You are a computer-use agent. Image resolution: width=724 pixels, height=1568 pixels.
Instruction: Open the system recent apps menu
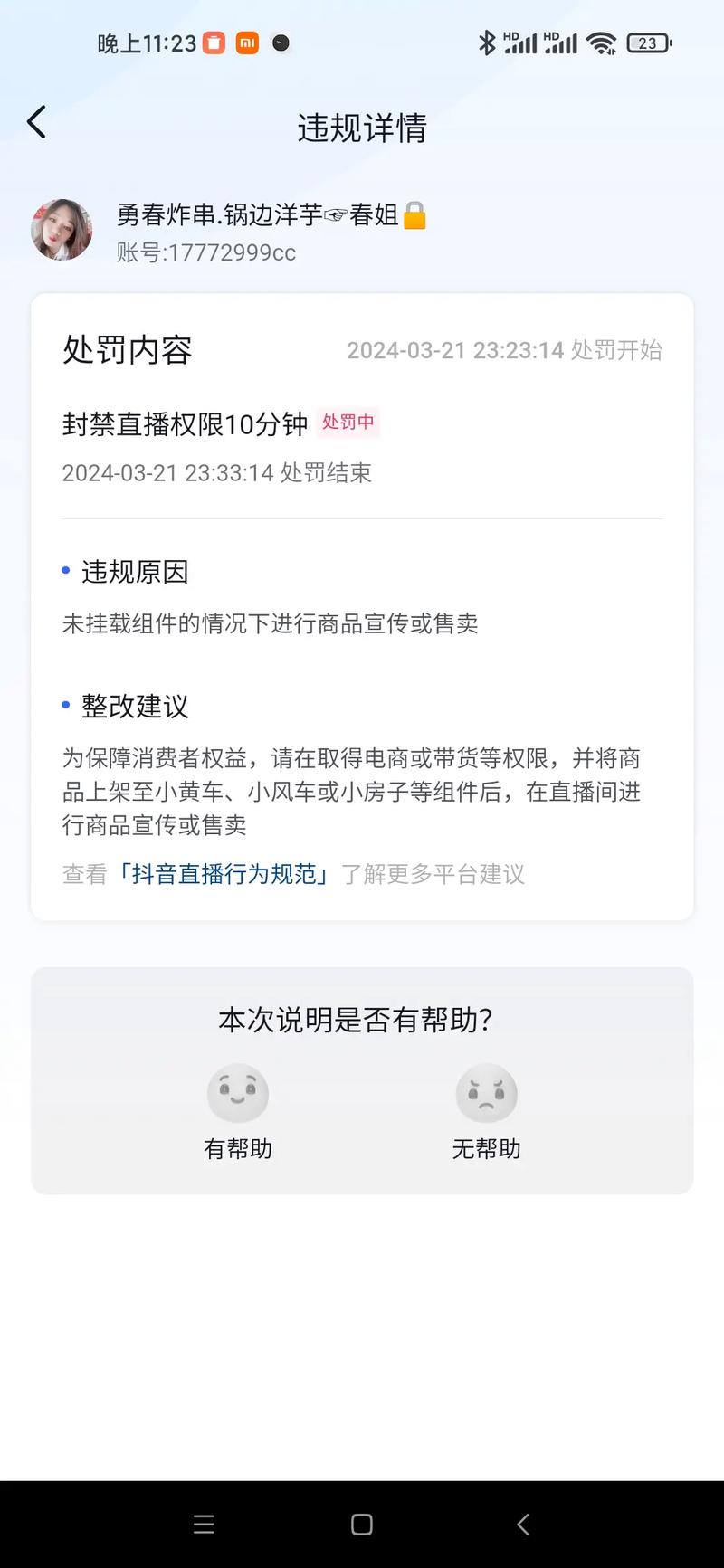coord(204,1525)
